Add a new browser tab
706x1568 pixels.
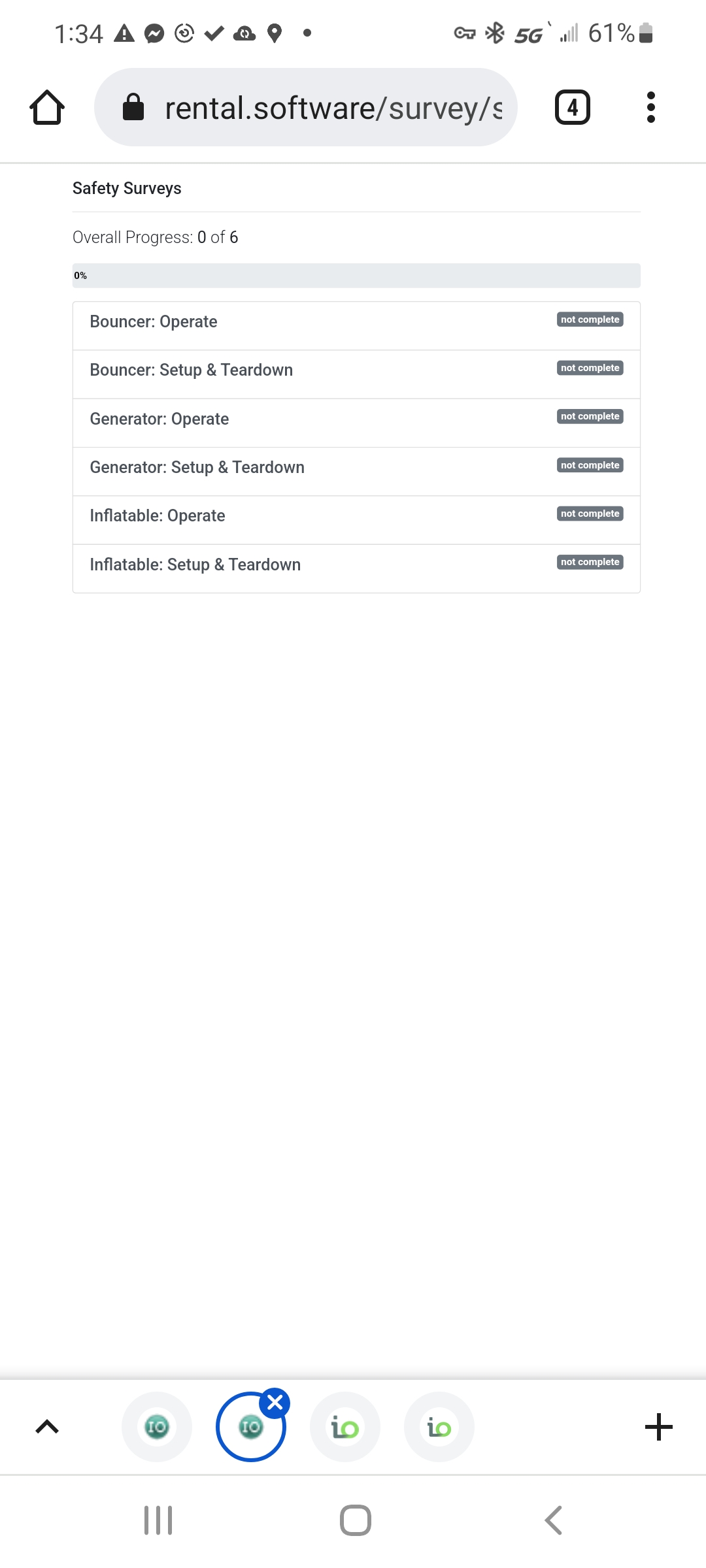point(658,1427)
